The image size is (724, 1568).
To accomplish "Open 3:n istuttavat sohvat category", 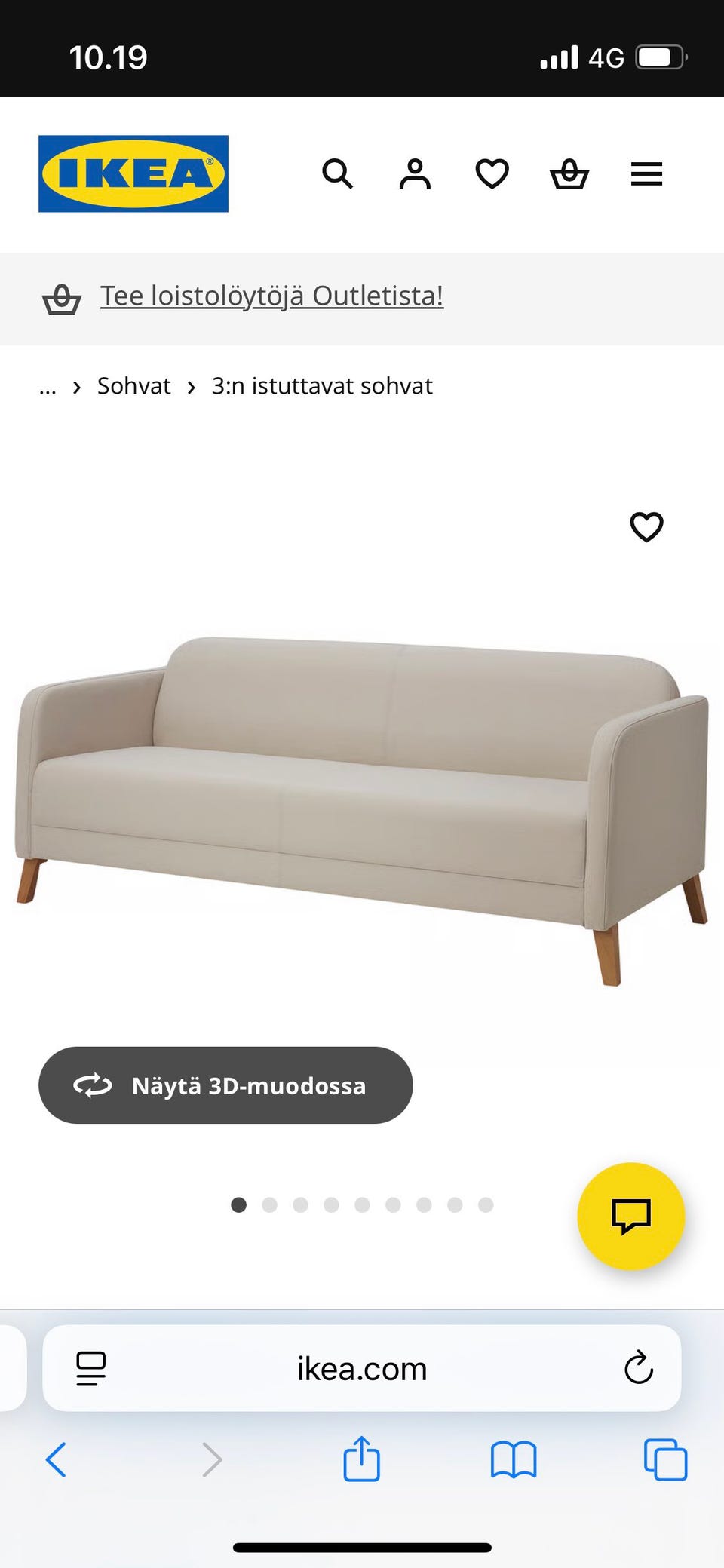I will [322, 385].
